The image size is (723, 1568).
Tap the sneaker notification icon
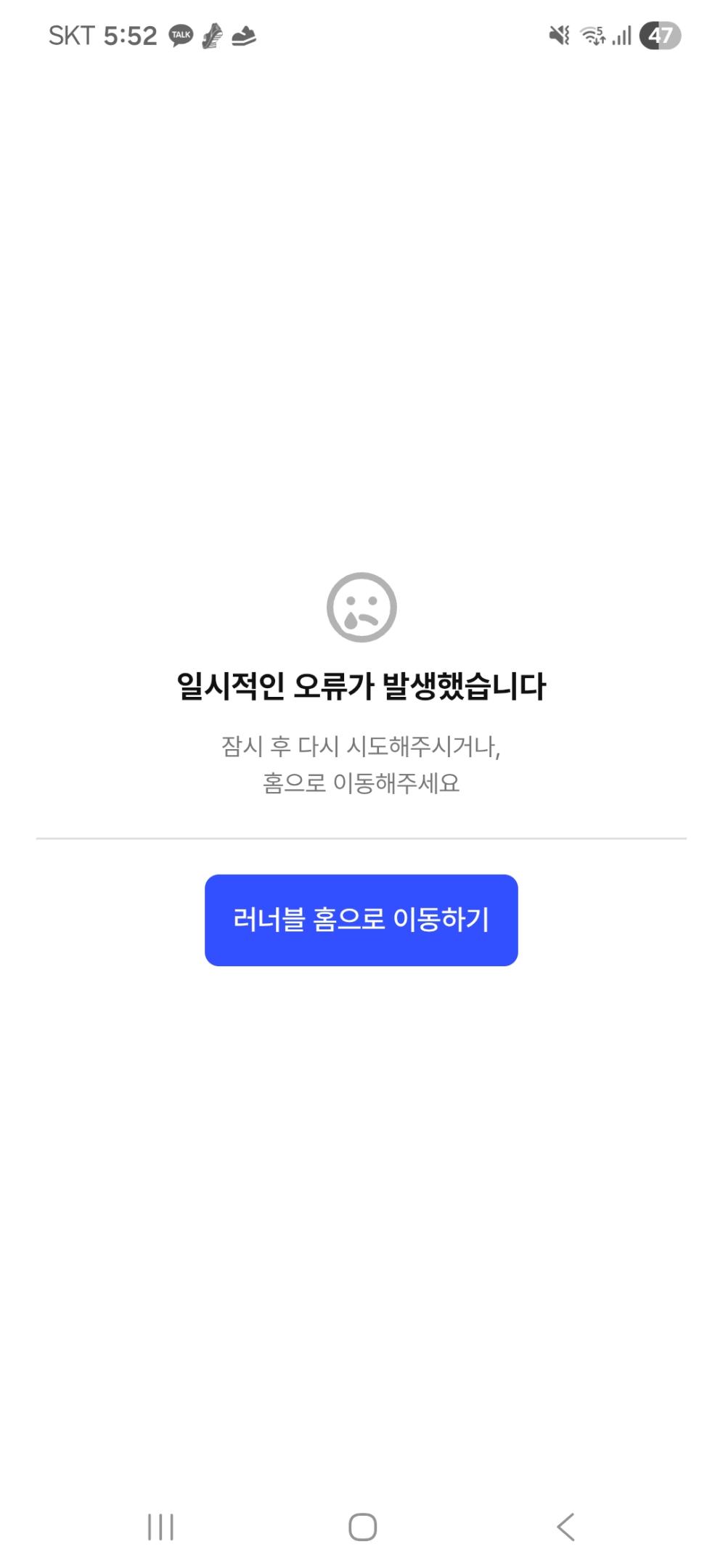[245, 33]
